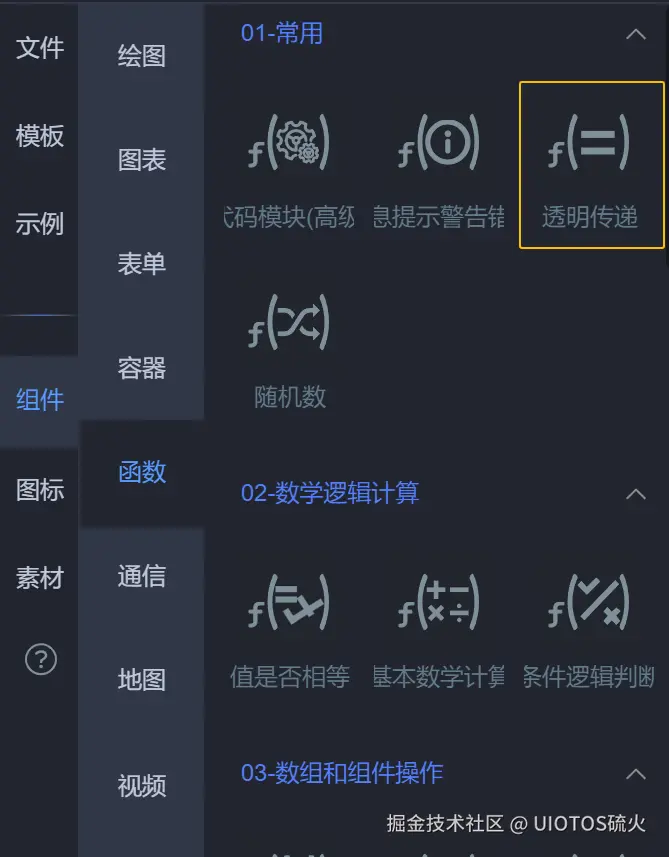669x857 pixels.
Task: Select the 组件 section
Action: 40,400
